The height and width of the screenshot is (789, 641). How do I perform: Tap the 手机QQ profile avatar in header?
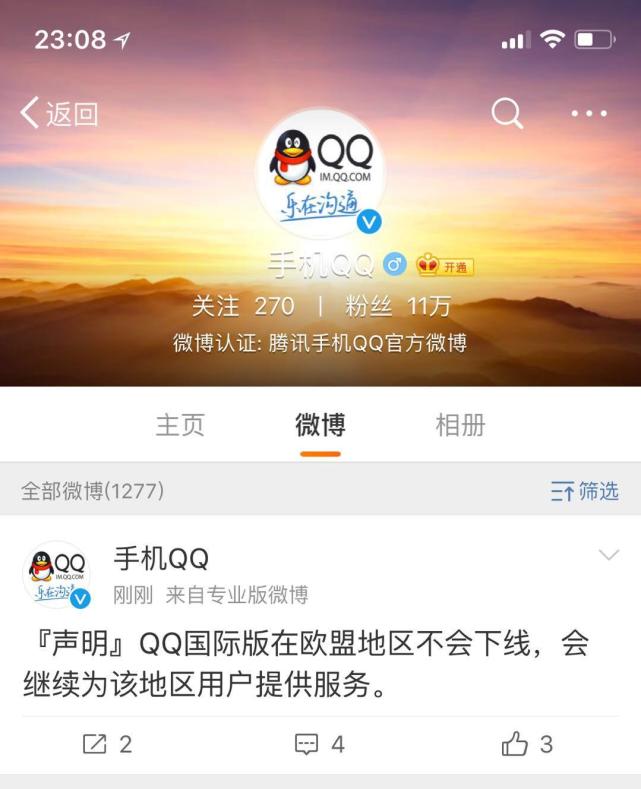pos(321,174)
